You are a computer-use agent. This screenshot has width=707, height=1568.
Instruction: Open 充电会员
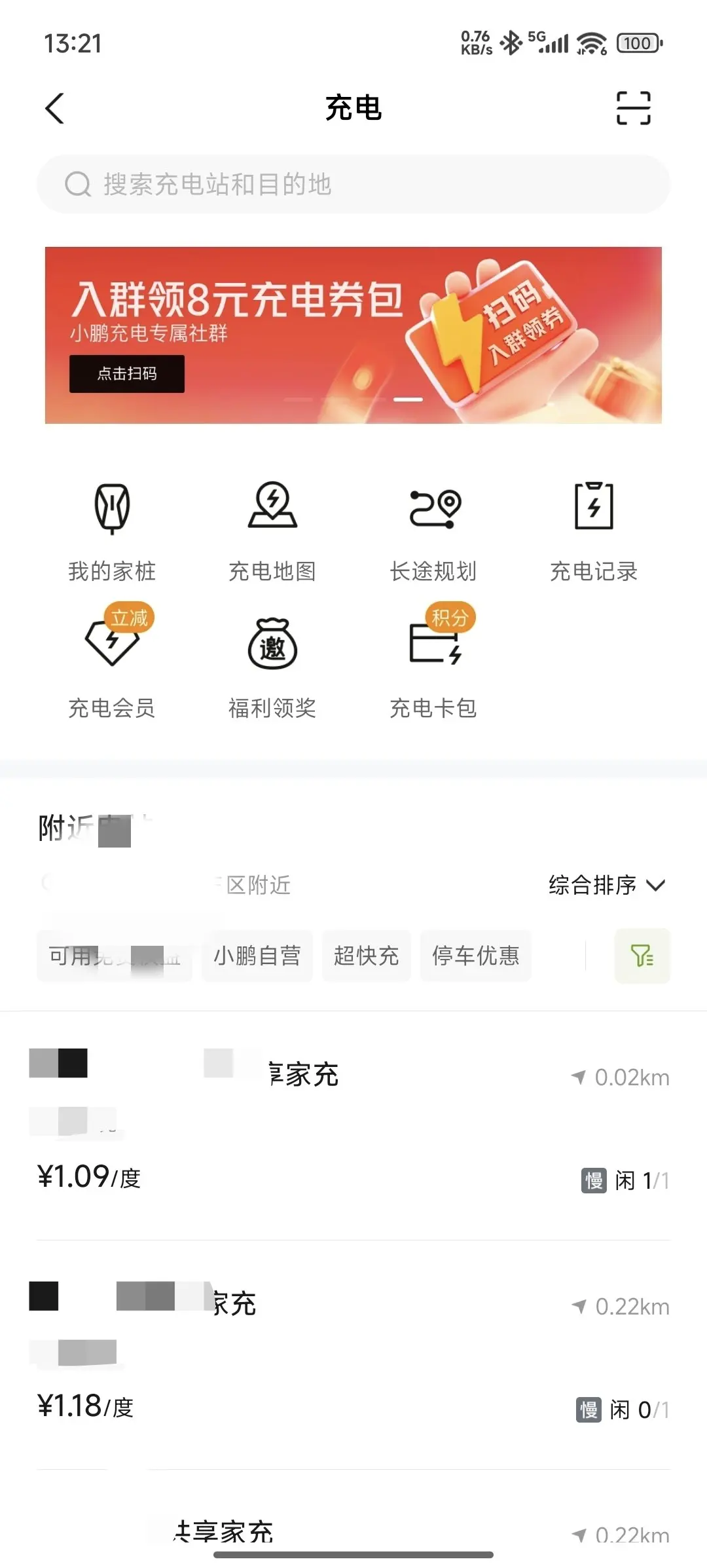pos(112,663)
